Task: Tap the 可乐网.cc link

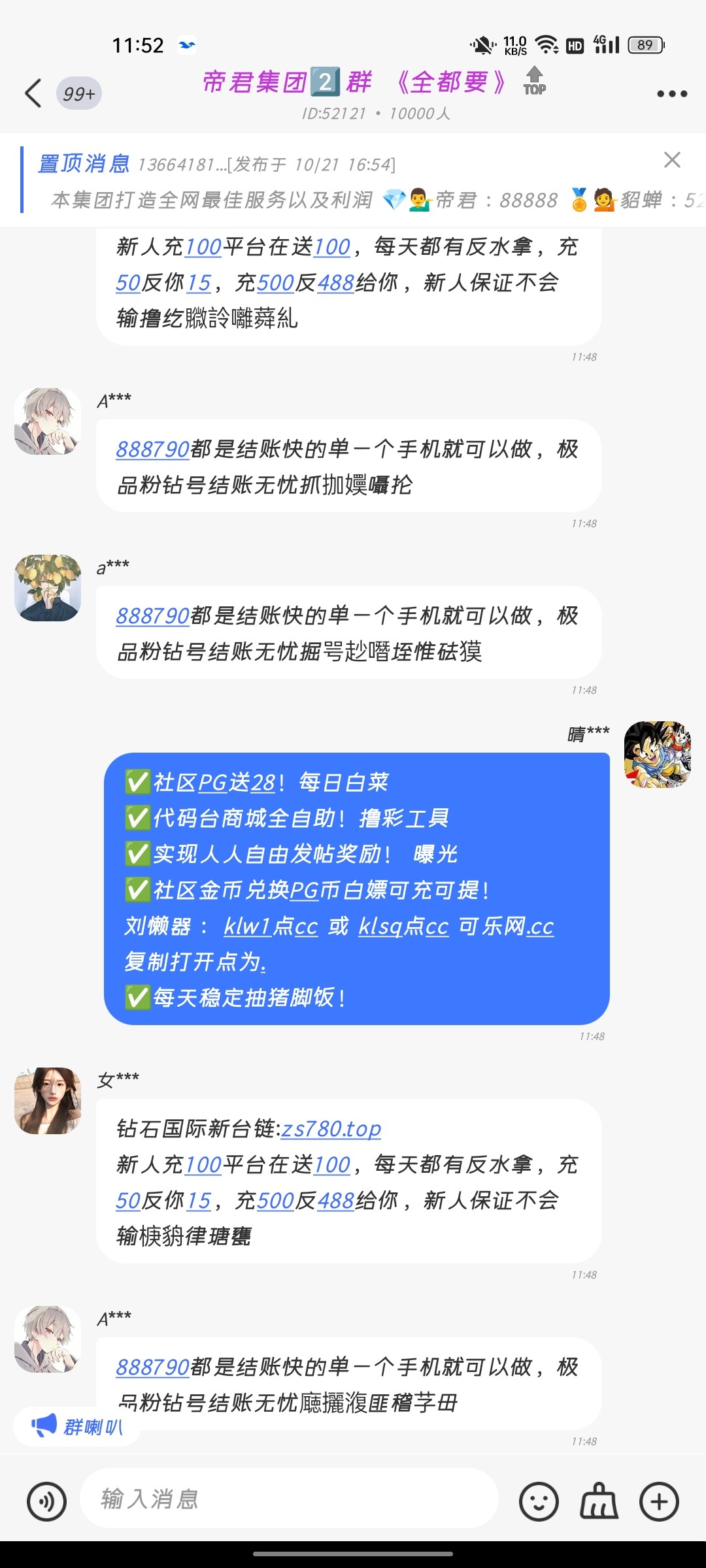Action: tap(506, 926)
